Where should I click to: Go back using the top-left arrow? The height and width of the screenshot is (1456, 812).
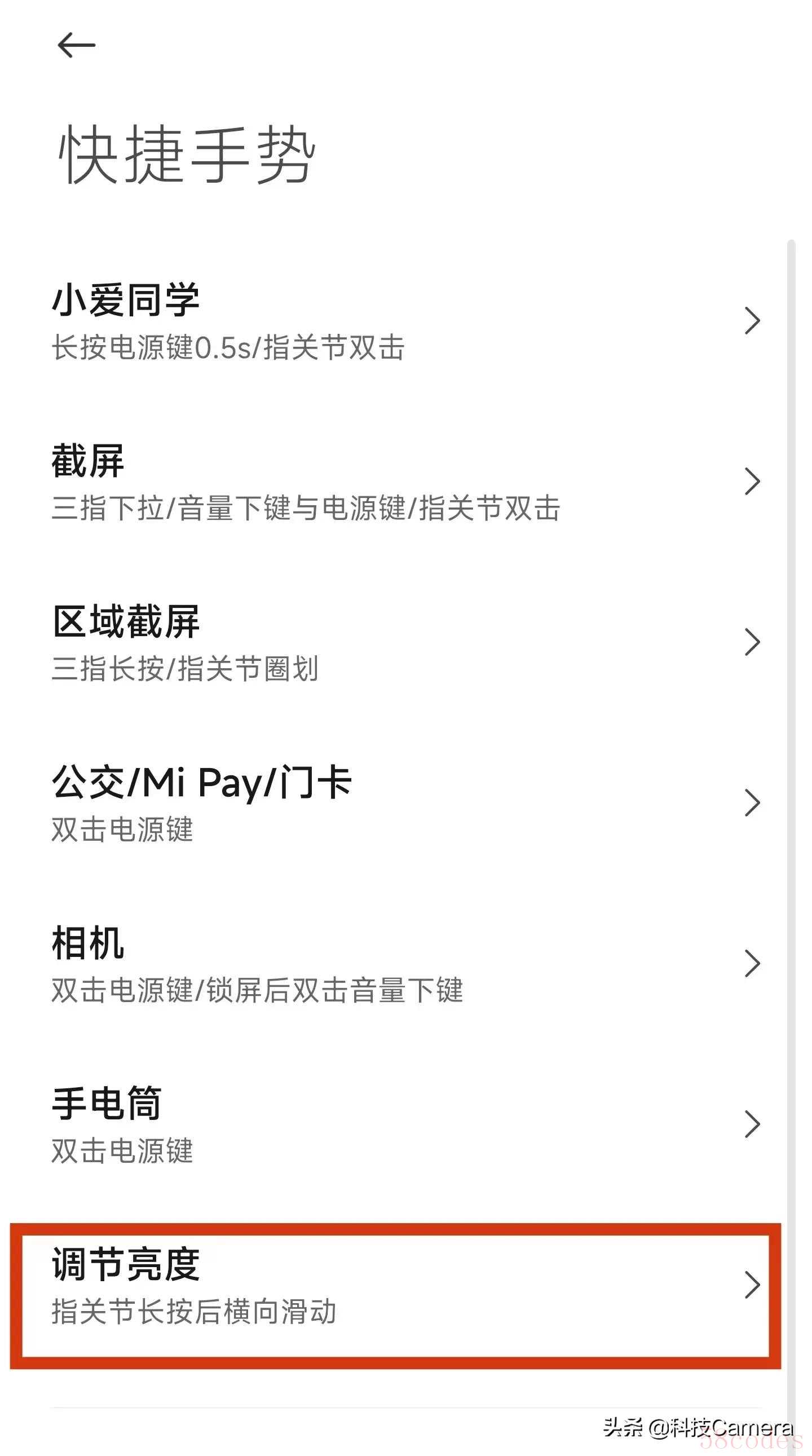pyautogui.click(x=76, y=45)
